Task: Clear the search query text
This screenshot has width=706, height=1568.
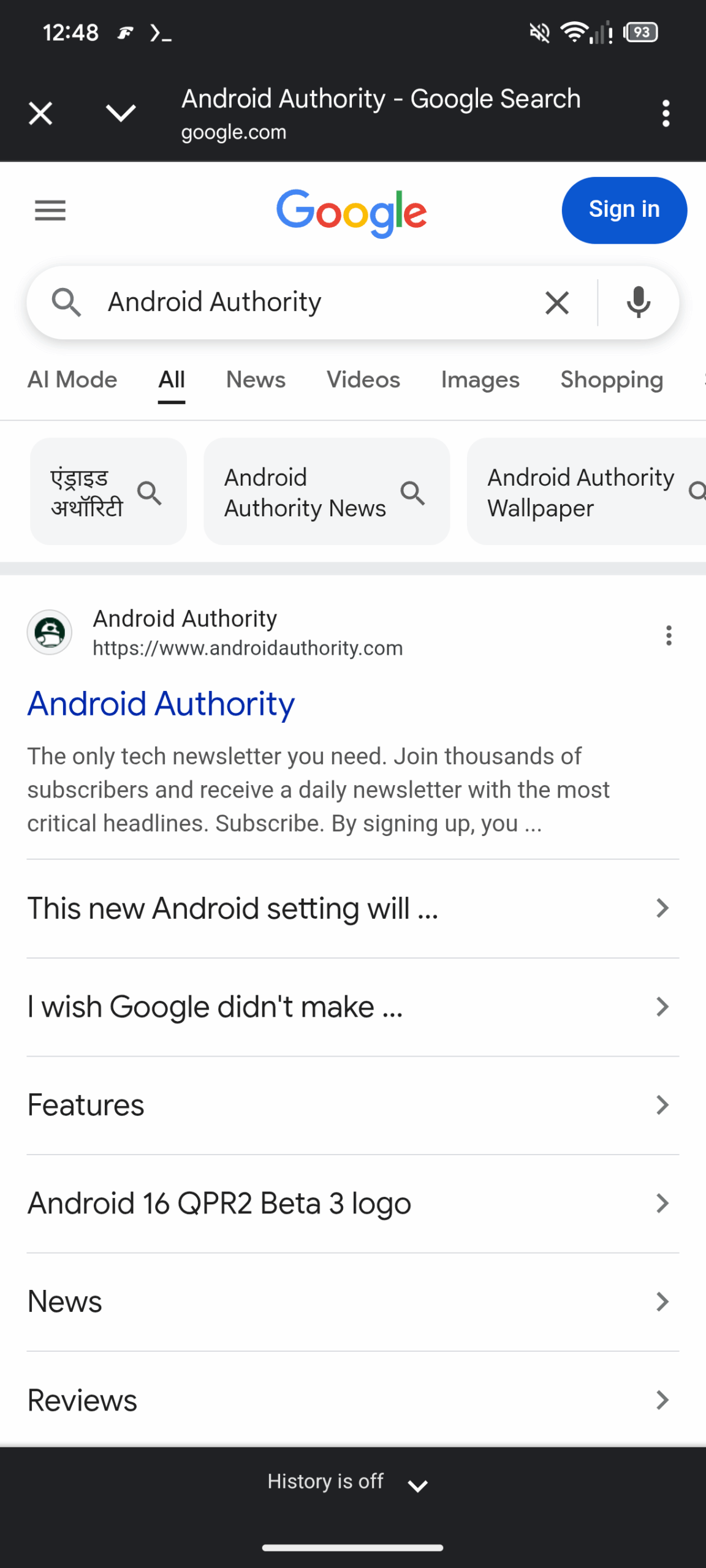Action: 556,303
